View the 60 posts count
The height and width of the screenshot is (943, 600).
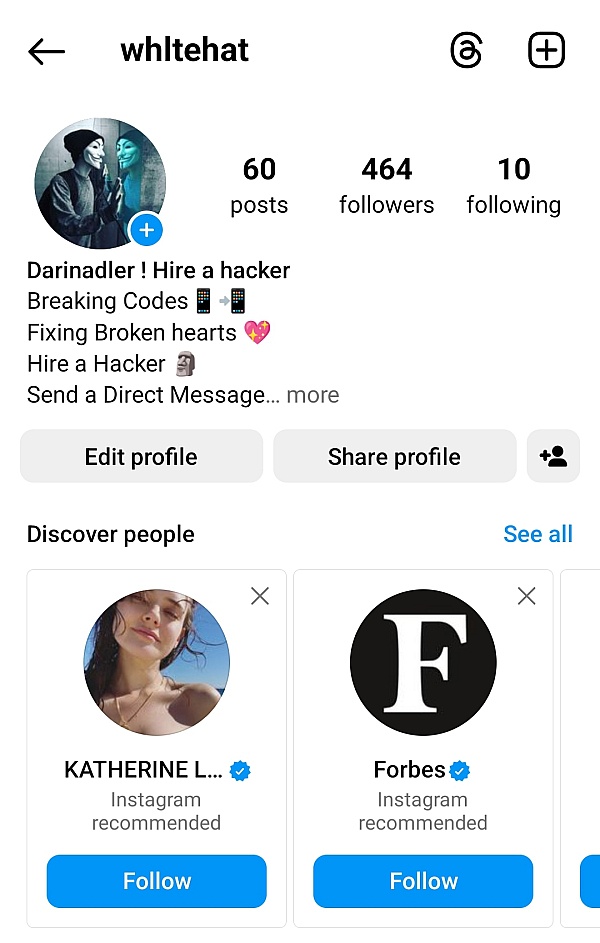coord(259,186)
